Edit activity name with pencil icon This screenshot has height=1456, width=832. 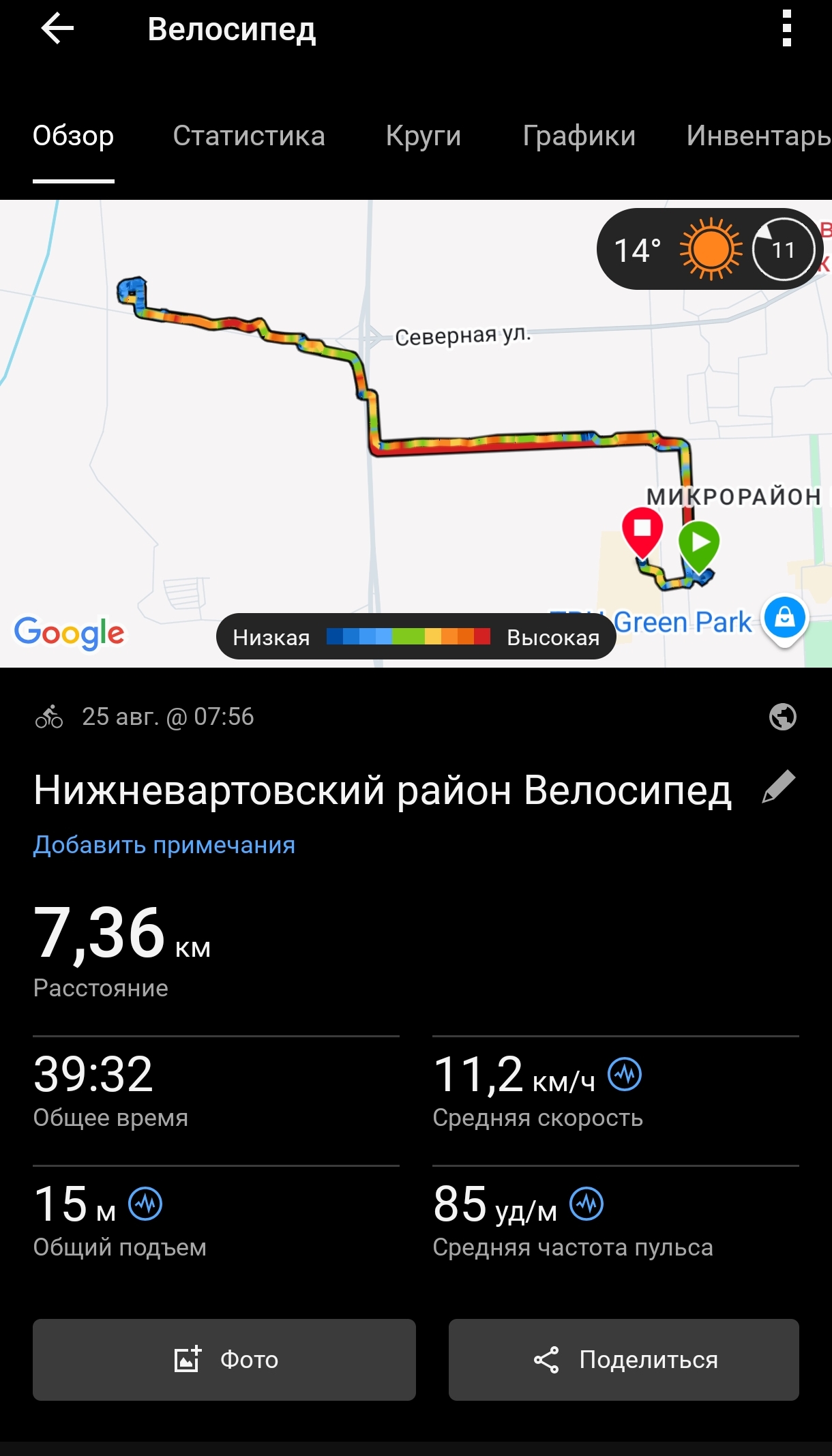coord(779,787)
